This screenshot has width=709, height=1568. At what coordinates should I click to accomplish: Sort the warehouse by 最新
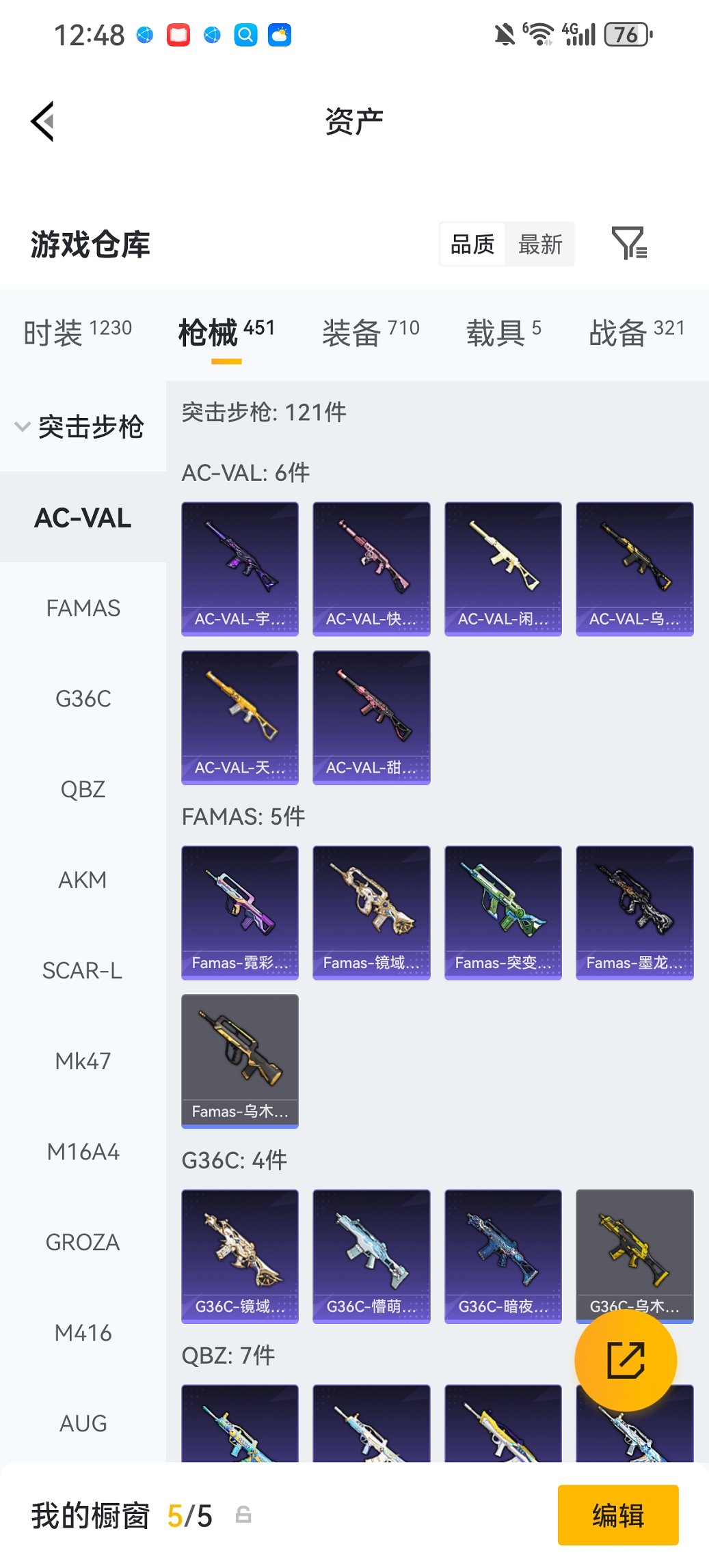click(539, 244)
